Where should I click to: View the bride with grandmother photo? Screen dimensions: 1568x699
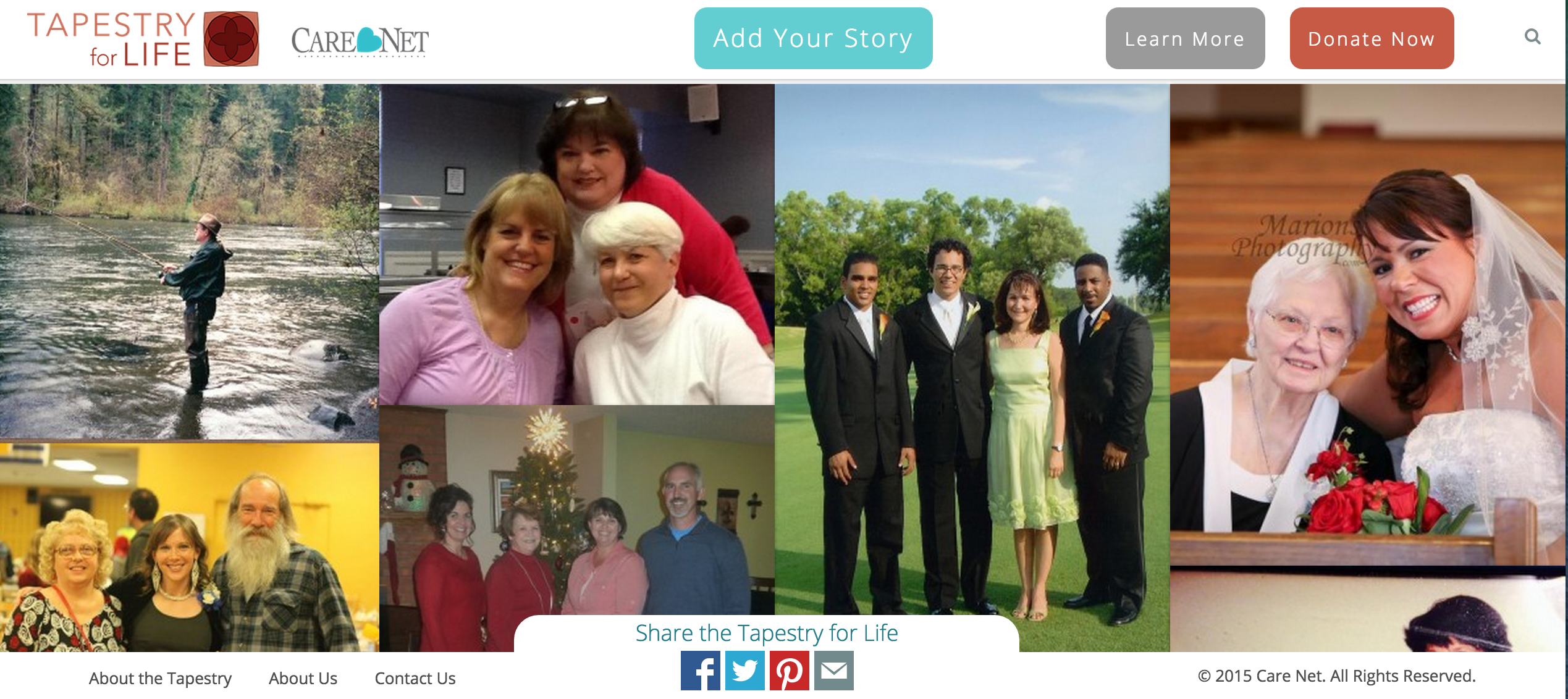pos(1367,324)
